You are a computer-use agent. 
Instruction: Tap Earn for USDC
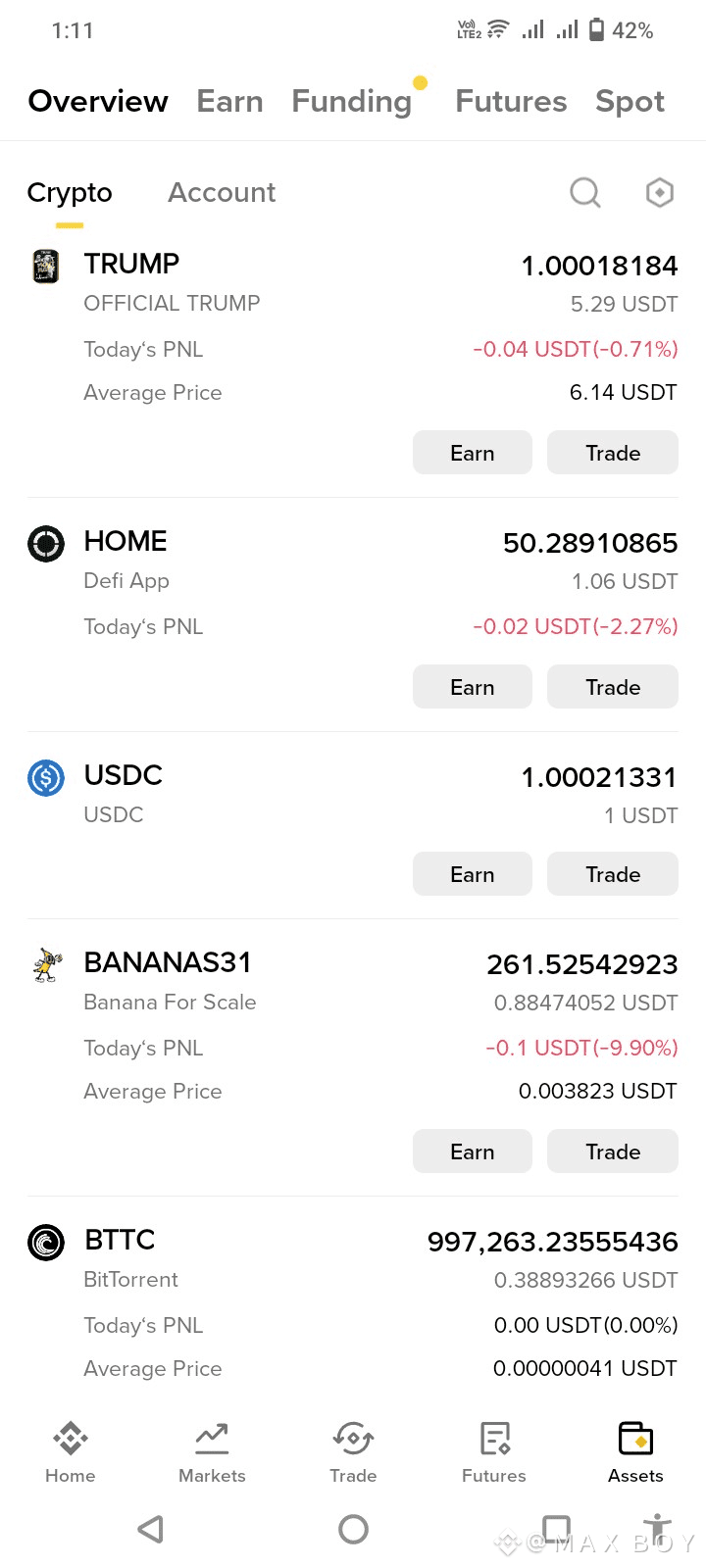pos(472,874)
